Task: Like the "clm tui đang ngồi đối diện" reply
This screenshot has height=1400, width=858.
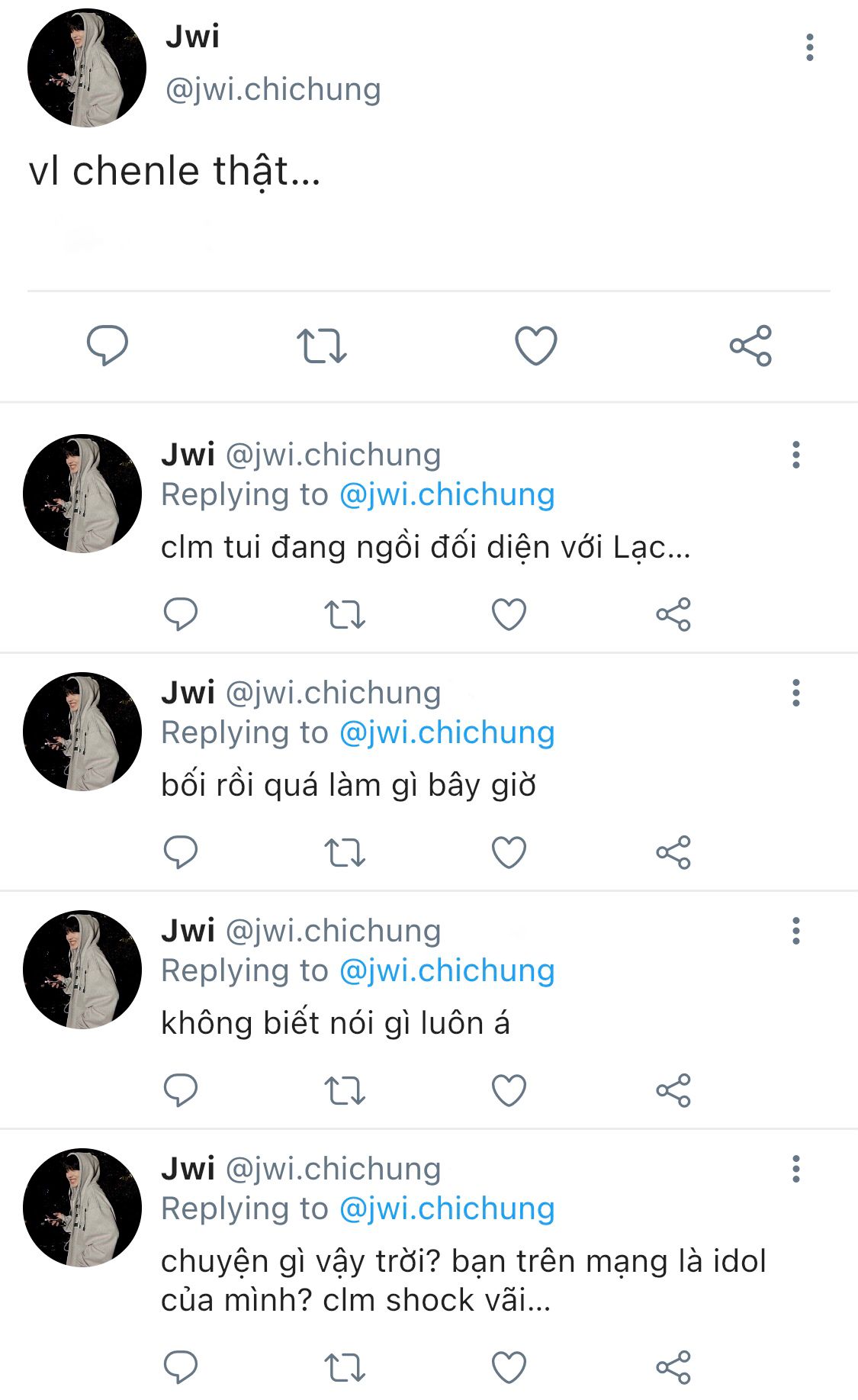Action: point(509,614)
